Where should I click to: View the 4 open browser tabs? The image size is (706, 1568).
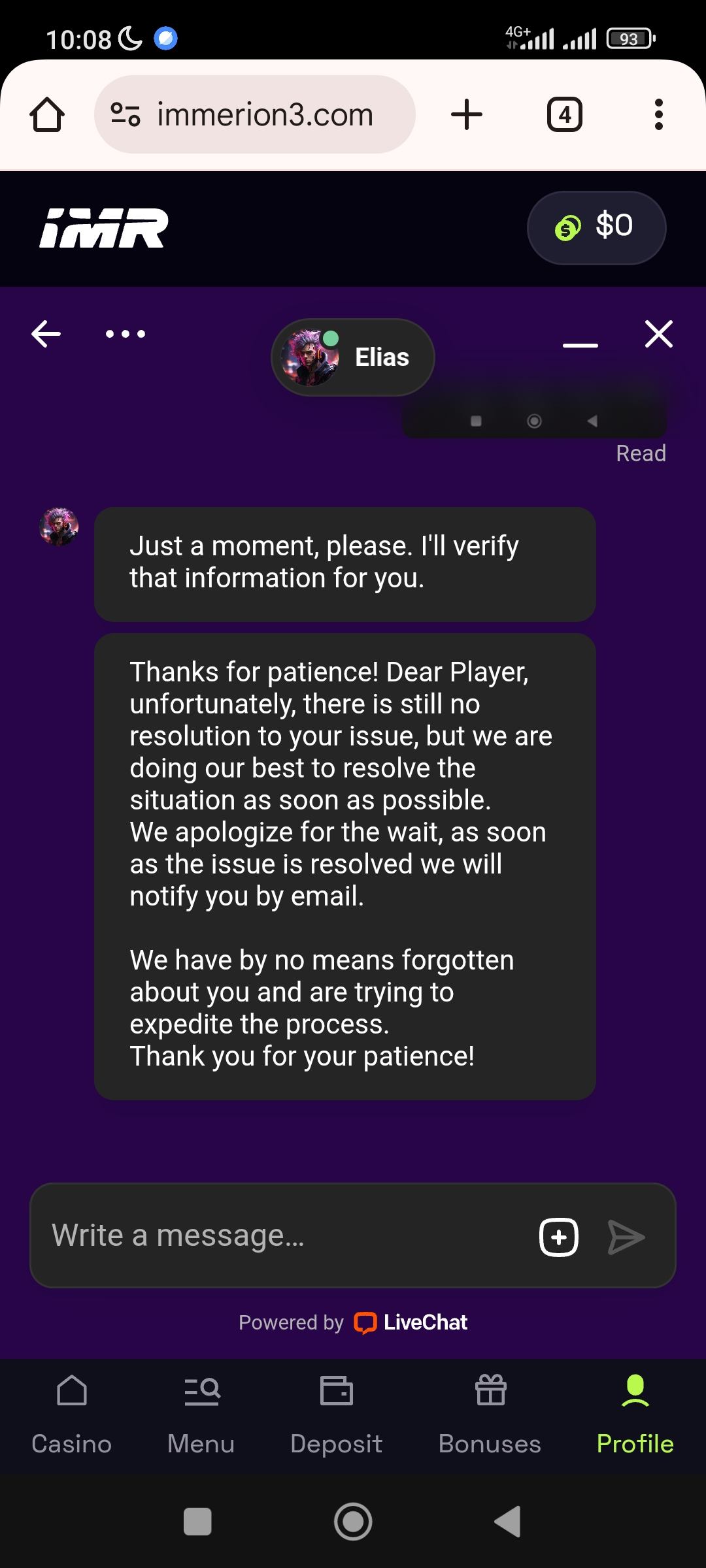coord(564,115)
